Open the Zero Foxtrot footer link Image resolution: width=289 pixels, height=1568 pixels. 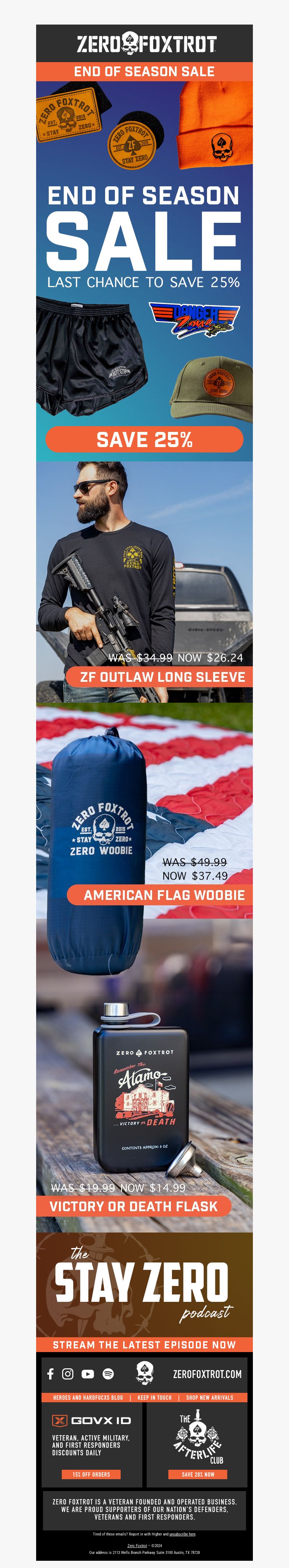coord(137,1546)
